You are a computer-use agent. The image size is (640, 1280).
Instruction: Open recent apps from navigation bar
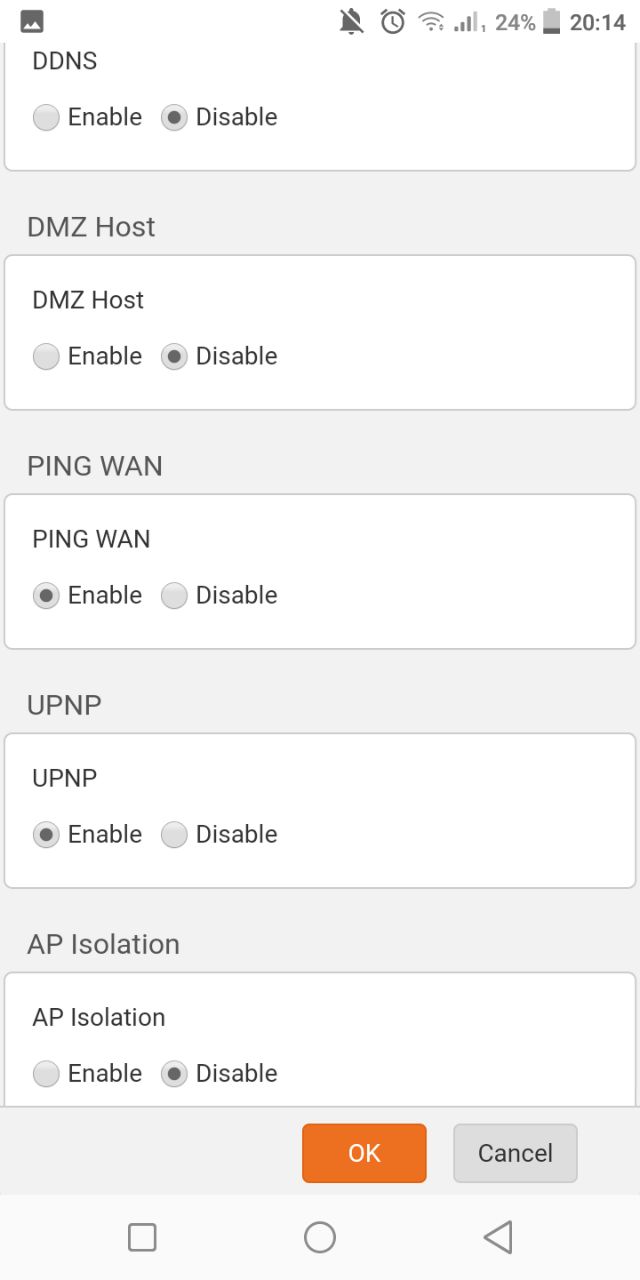click(142, 1237)
